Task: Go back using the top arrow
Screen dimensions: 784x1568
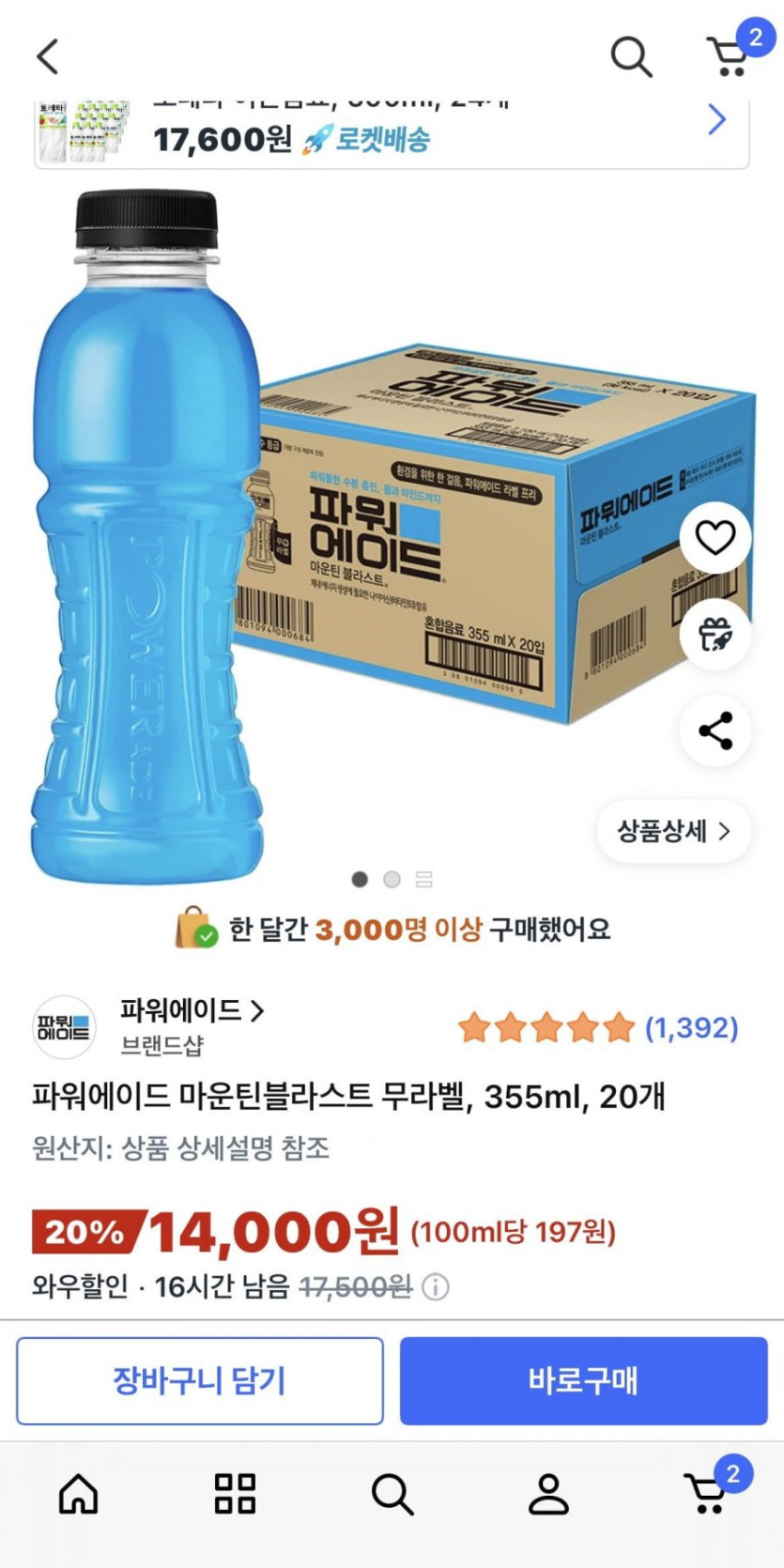Action: (x=49, y=56)
